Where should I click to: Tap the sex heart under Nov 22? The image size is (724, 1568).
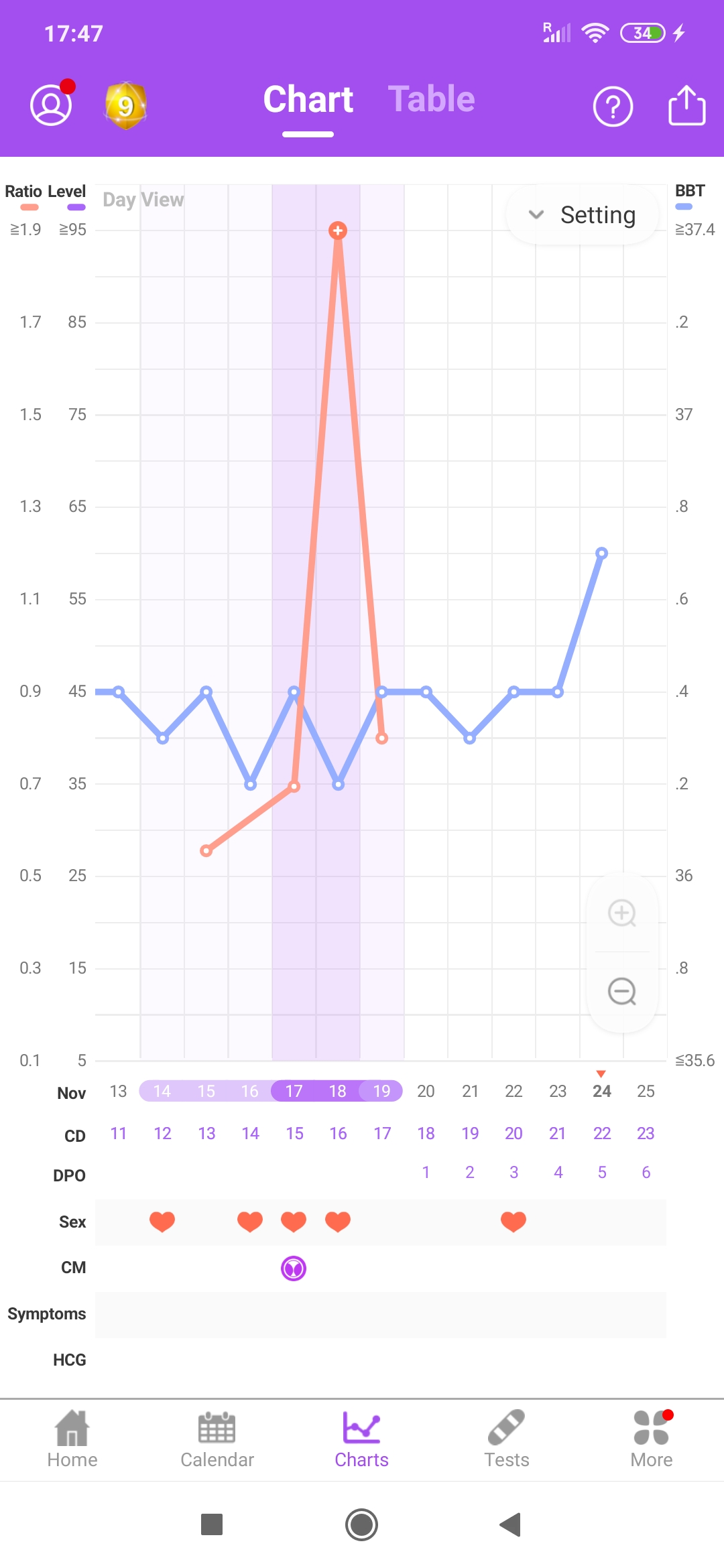pos(514,1222)
